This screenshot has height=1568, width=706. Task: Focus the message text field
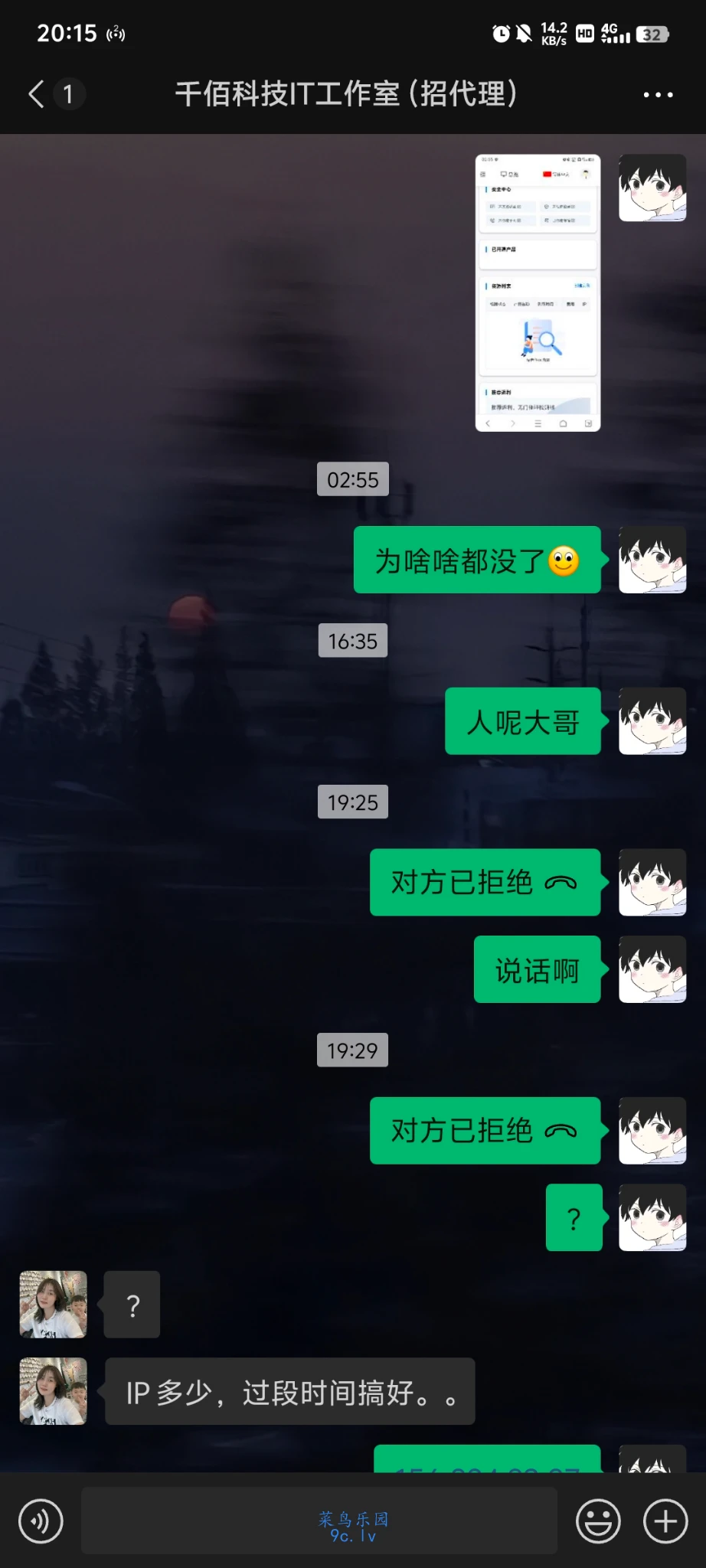pyautogui.click(x=319, y=1521)
